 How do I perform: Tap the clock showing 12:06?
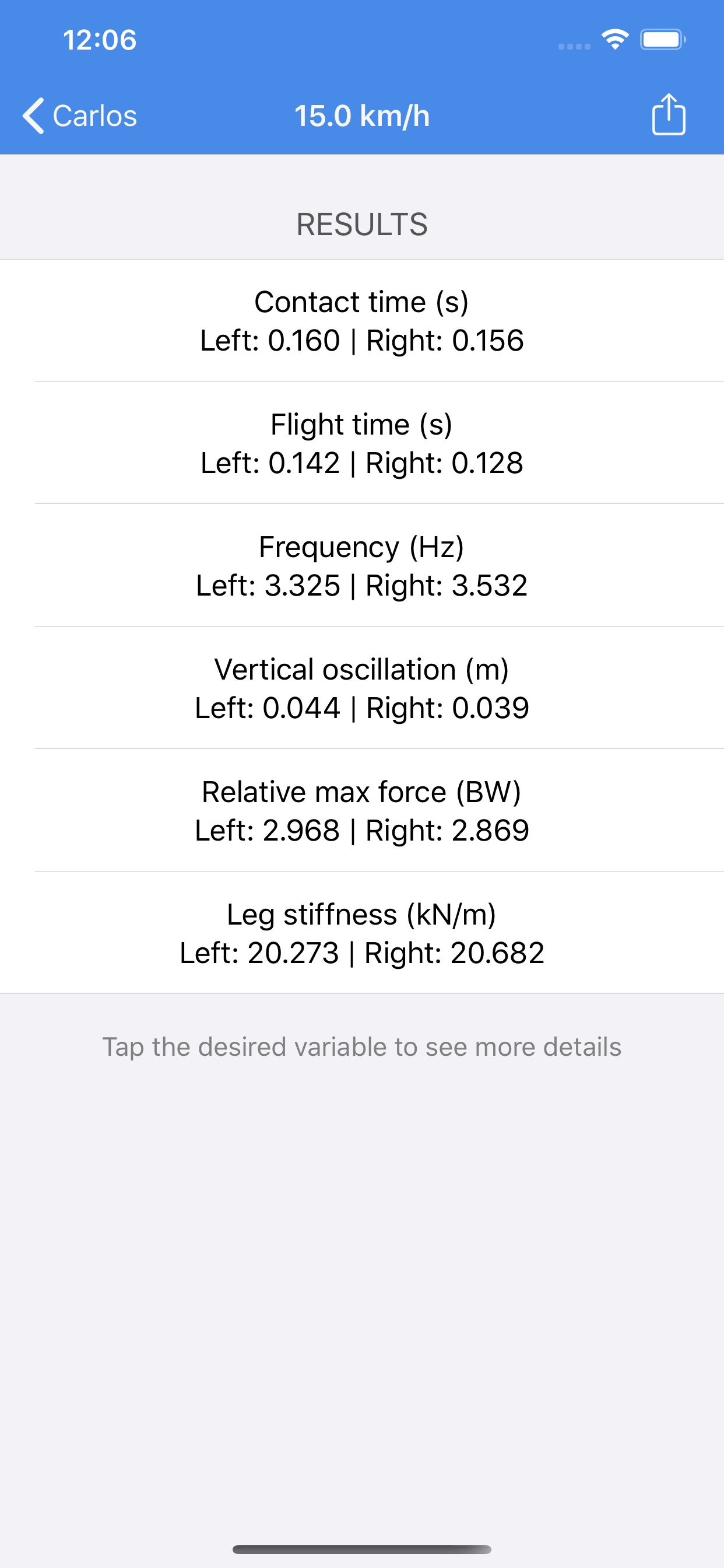[x=99, y=40]
